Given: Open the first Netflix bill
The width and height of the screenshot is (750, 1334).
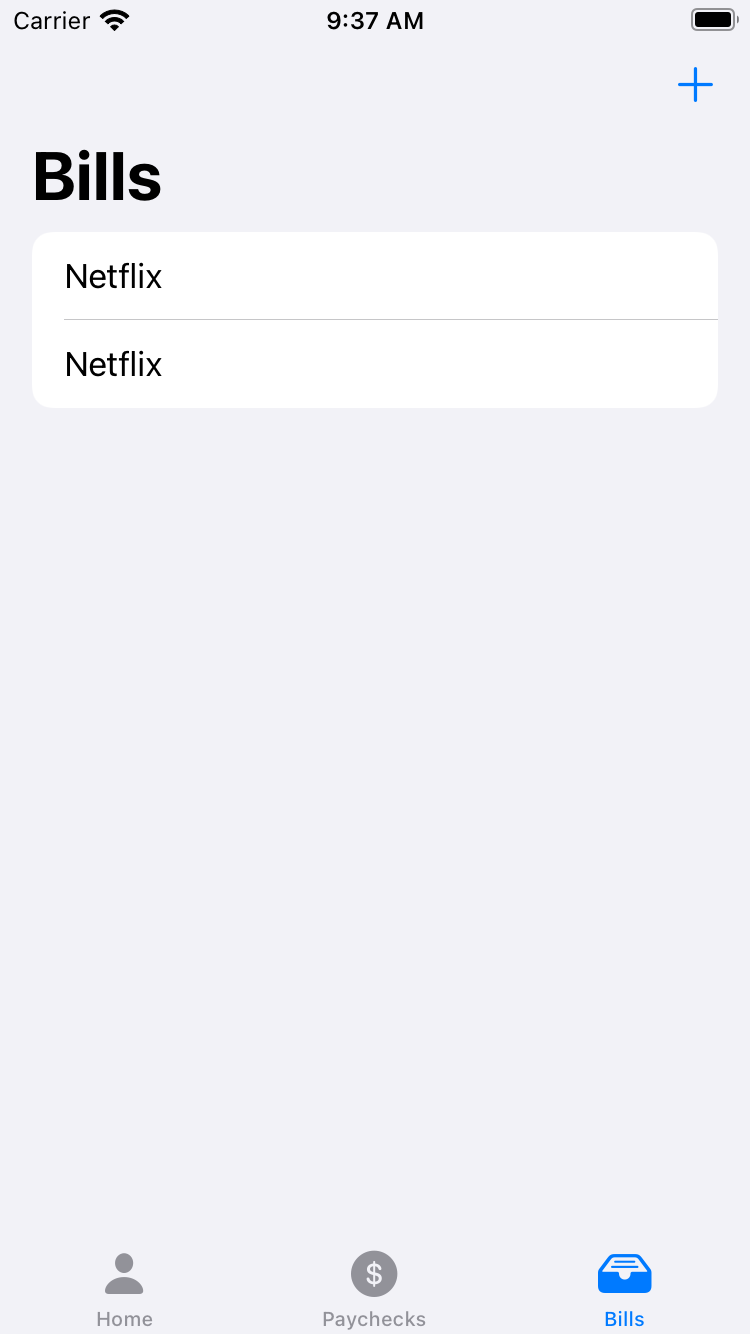Looking at the screenshot, I should 375,276.
